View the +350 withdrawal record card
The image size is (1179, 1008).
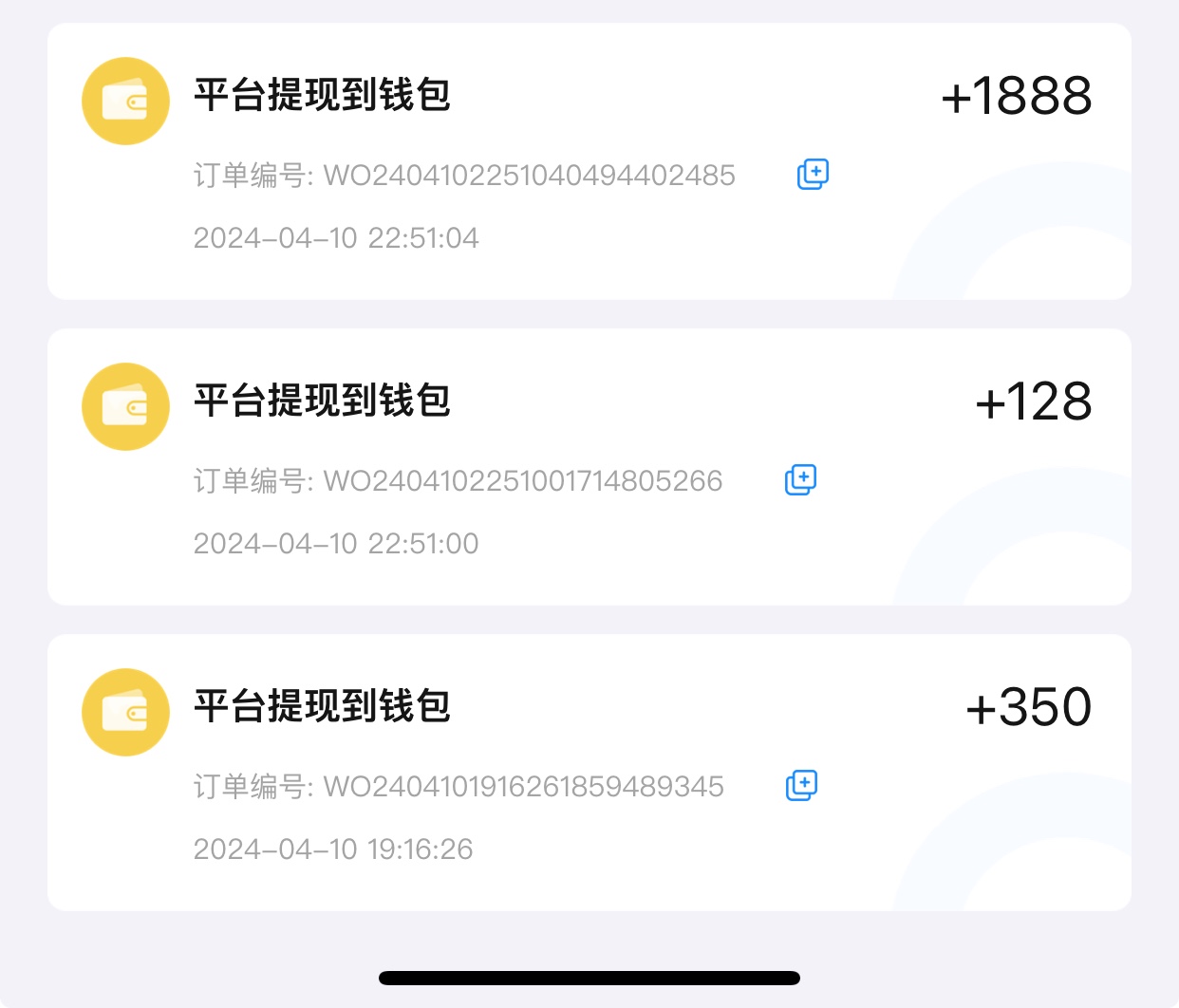coord(589,773)
